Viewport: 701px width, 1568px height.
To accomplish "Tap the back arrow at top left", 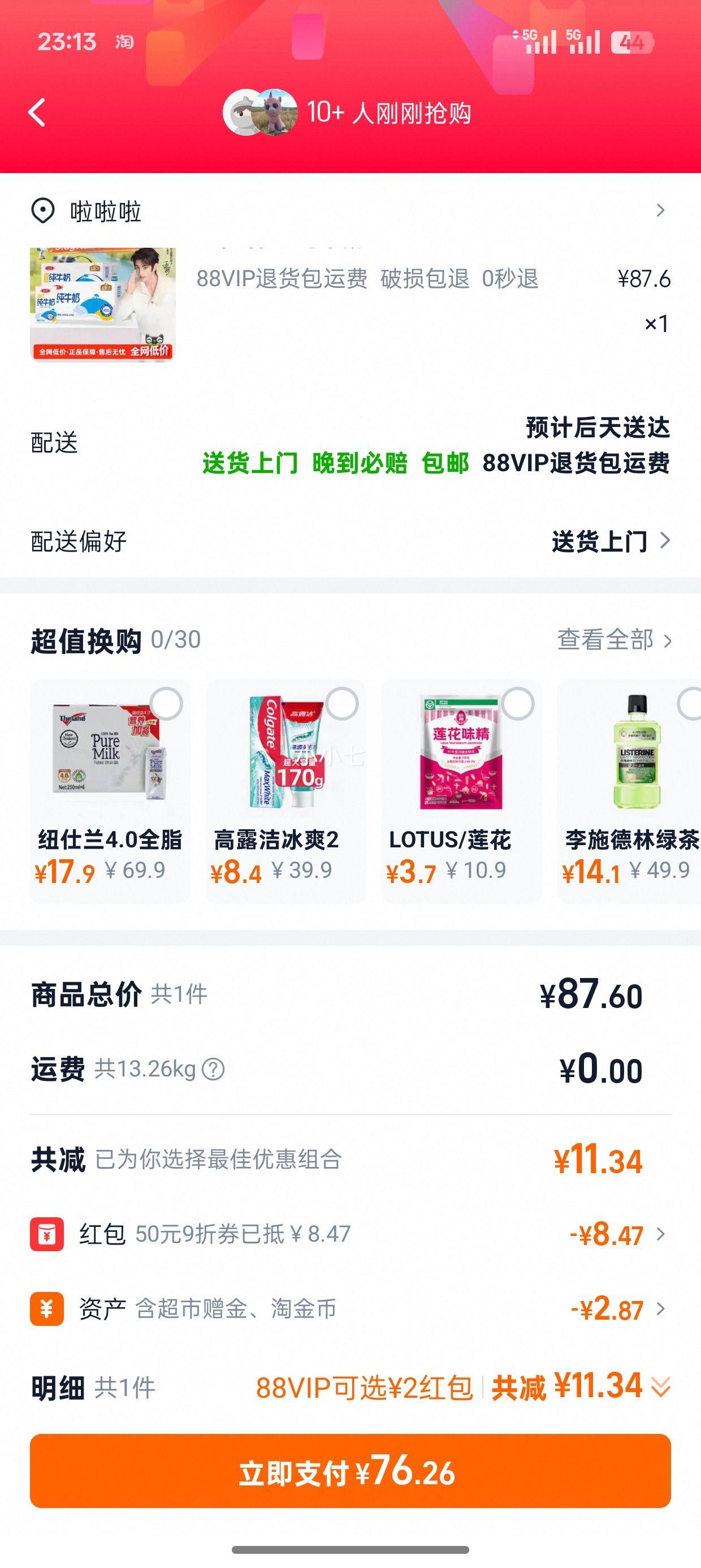I will pos(37,113).
